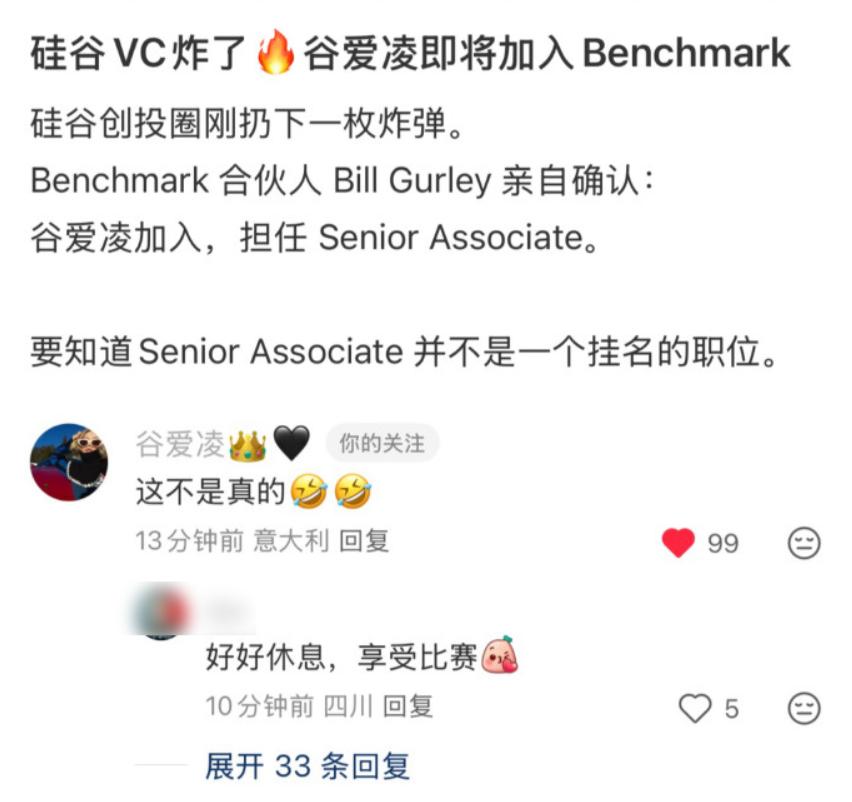Reply to the 好好休息 comment from 四川
The height and width of the screenshot is (802, 852).
[408, 707]
